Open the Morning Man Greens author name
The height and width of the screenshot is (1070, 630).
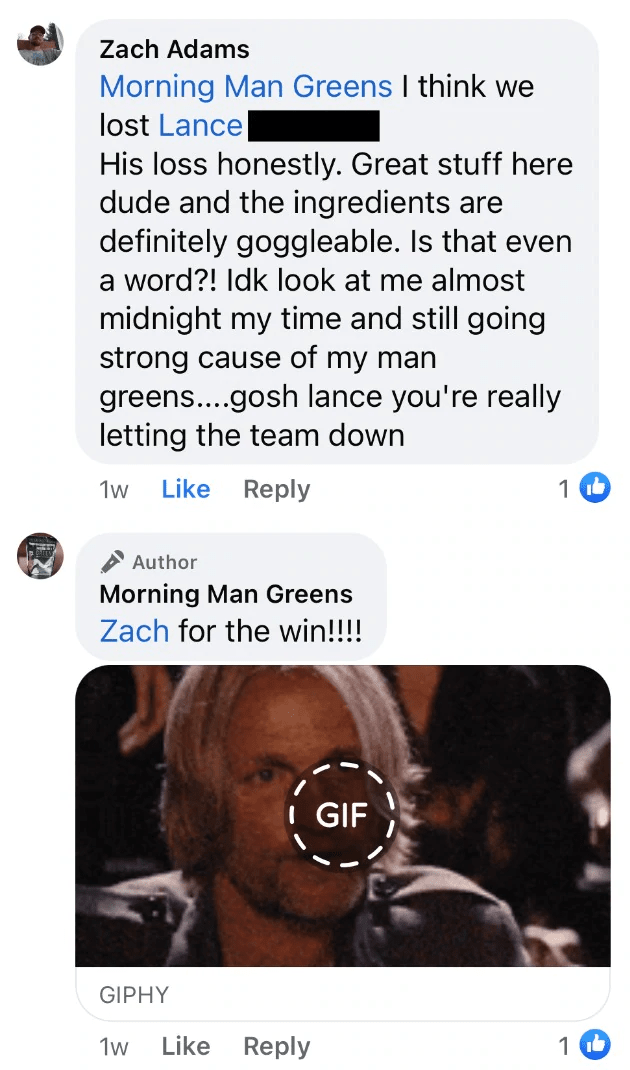tap(226, 594)
